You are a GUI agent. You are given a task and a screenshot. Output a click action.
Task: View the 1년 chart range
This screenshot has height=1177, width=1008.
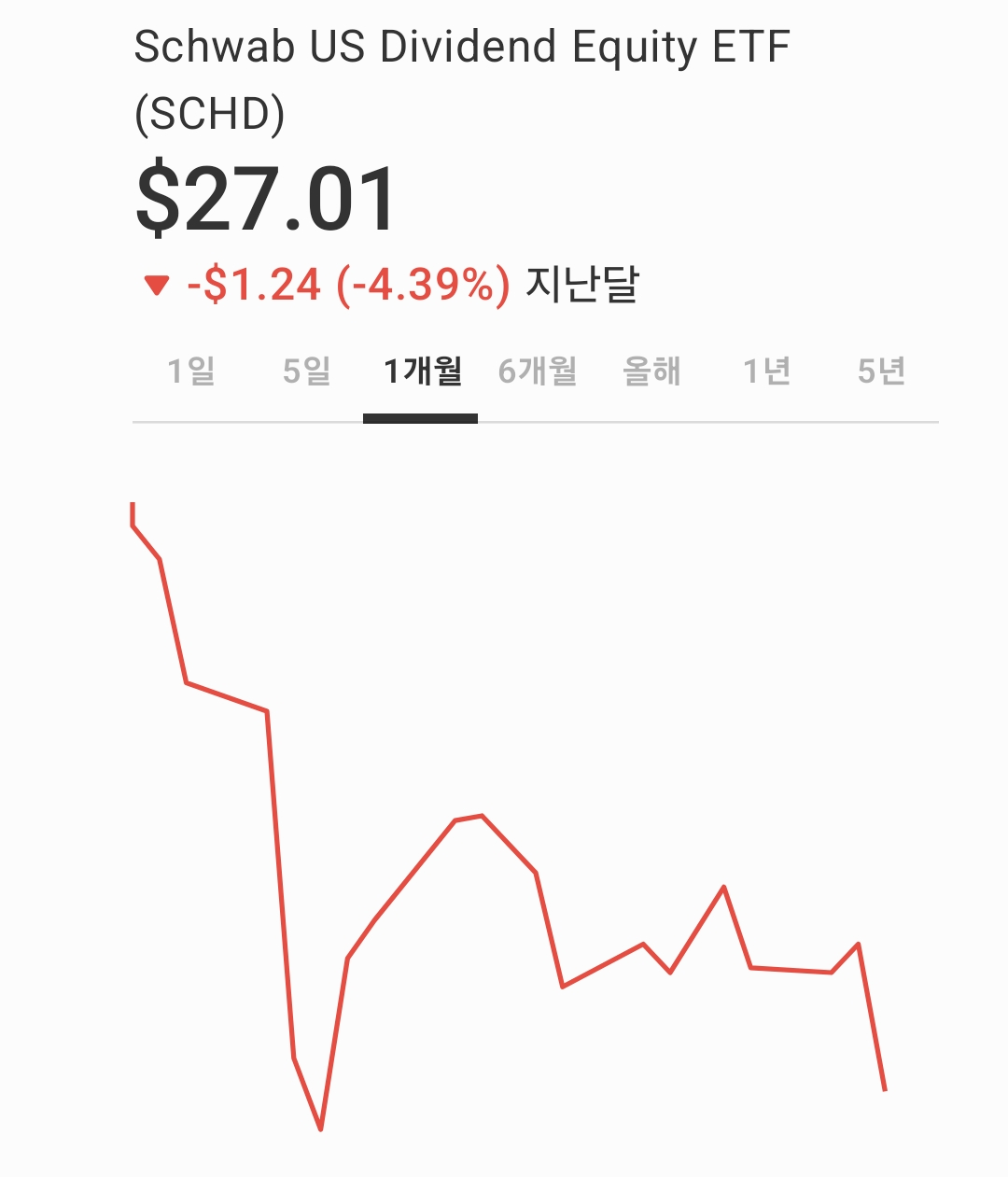pos(767,371)
